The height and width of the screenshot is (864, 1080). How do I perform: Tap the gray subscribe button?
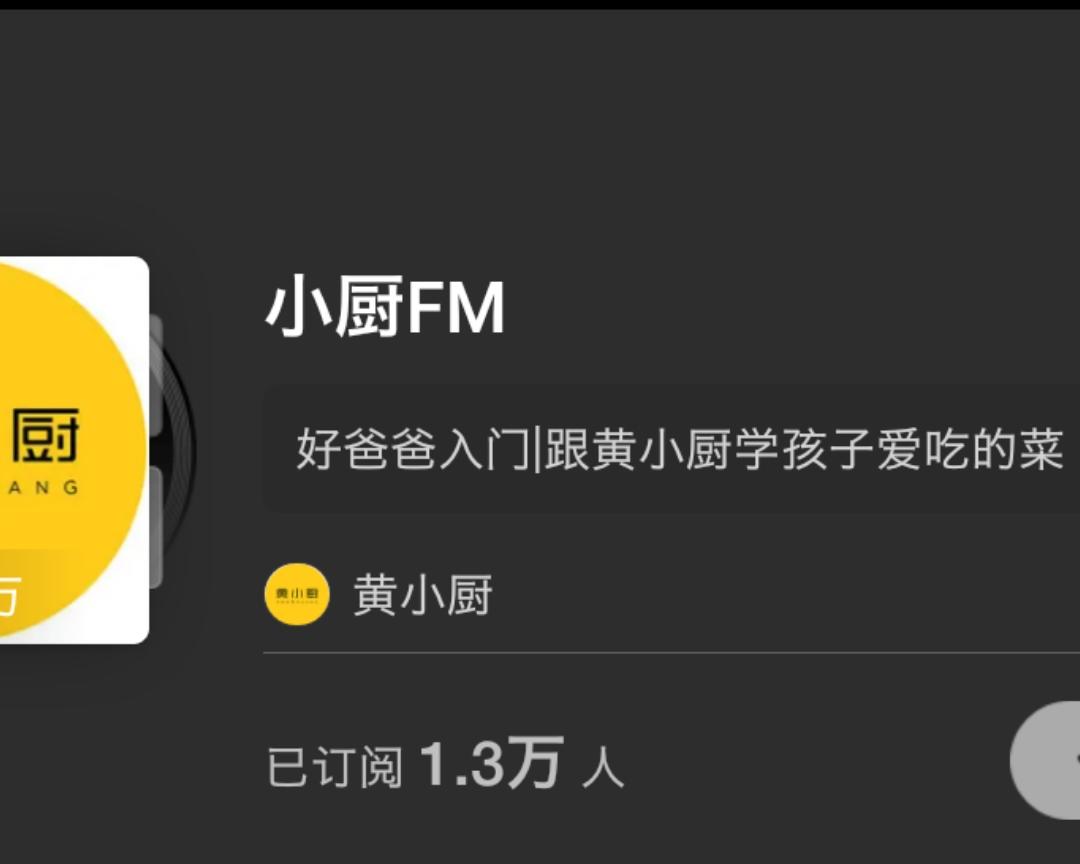pyautogui.click(x=1046, y=761)
